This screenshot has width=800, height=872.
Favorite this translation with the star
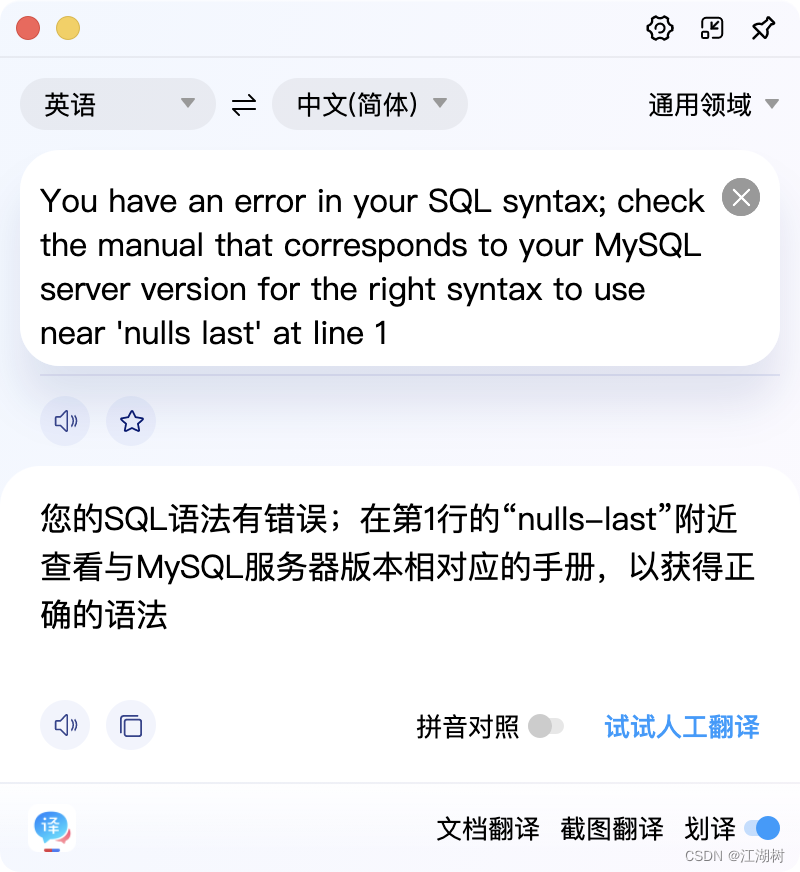click(x=131, y=421)
